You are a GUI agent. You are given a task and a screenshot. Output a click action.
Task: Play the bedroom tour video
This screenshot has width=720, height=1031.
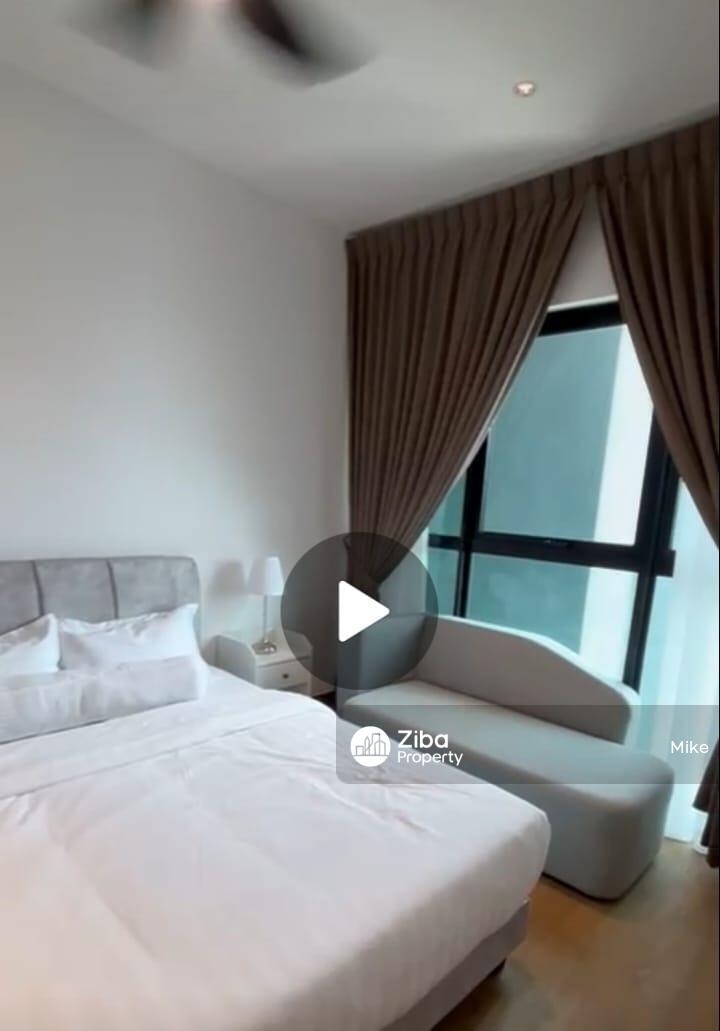pyautogui.click(x=360, y=610)
